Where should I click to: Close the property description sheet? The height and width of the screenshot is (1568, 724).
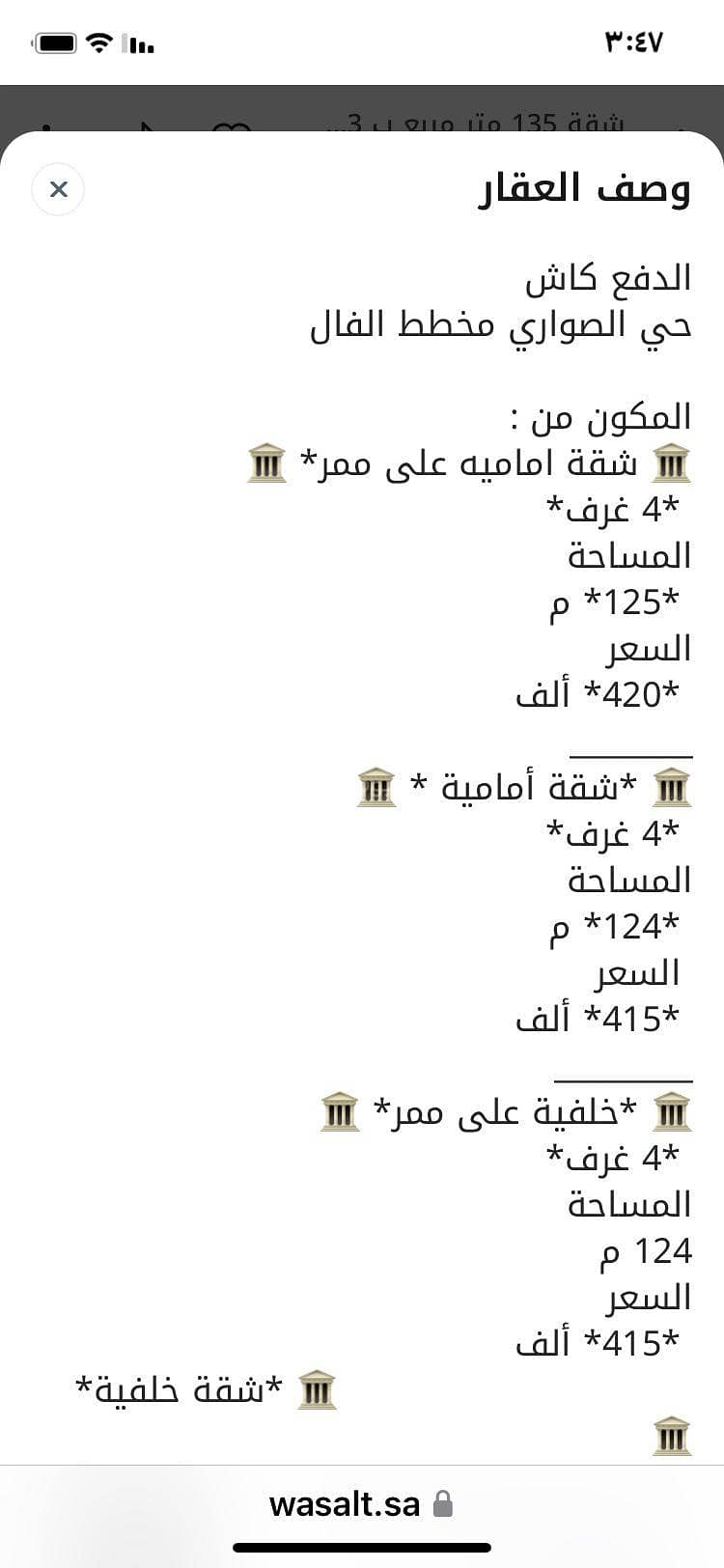coord(58,189)
